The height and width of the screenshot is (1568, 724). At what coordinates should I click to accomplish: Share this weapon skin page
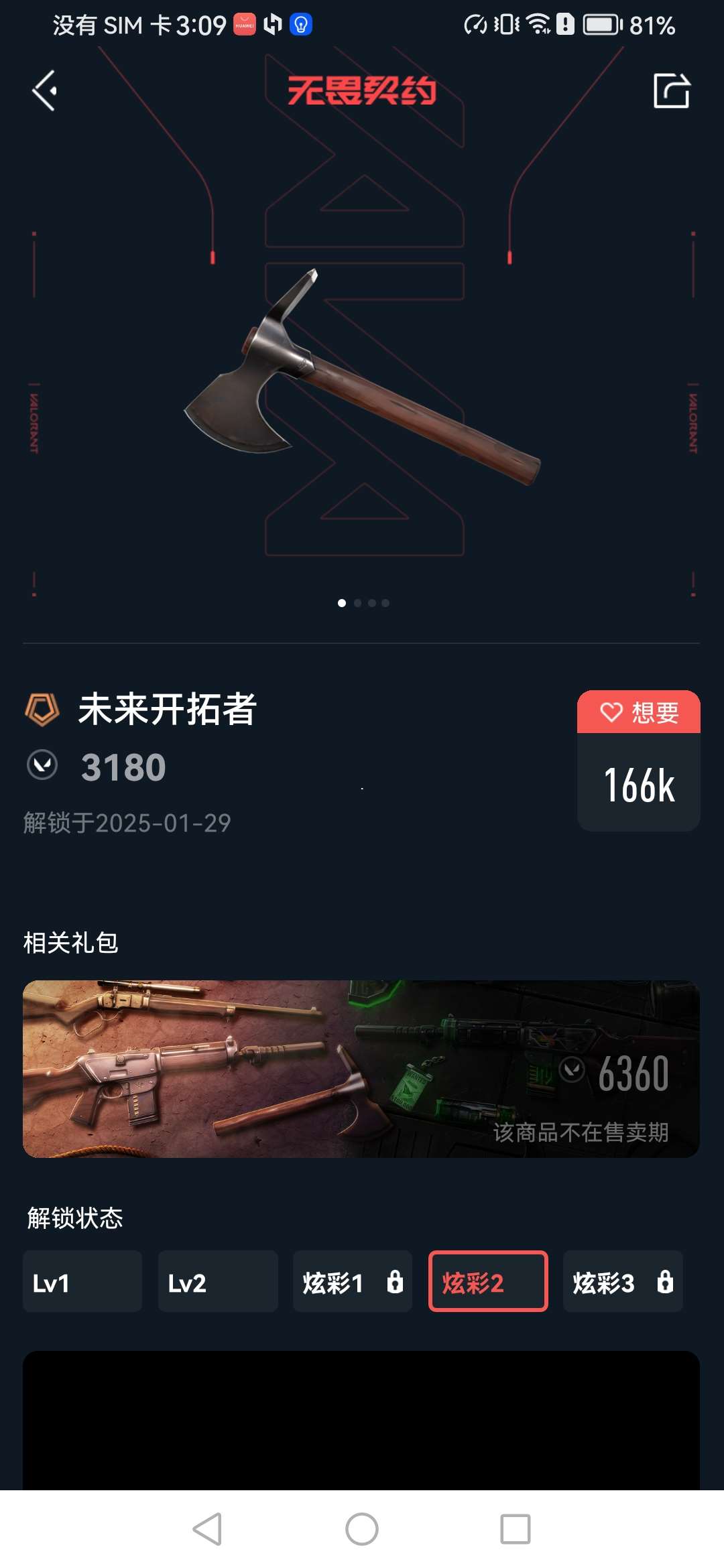(x=671, y=90)
